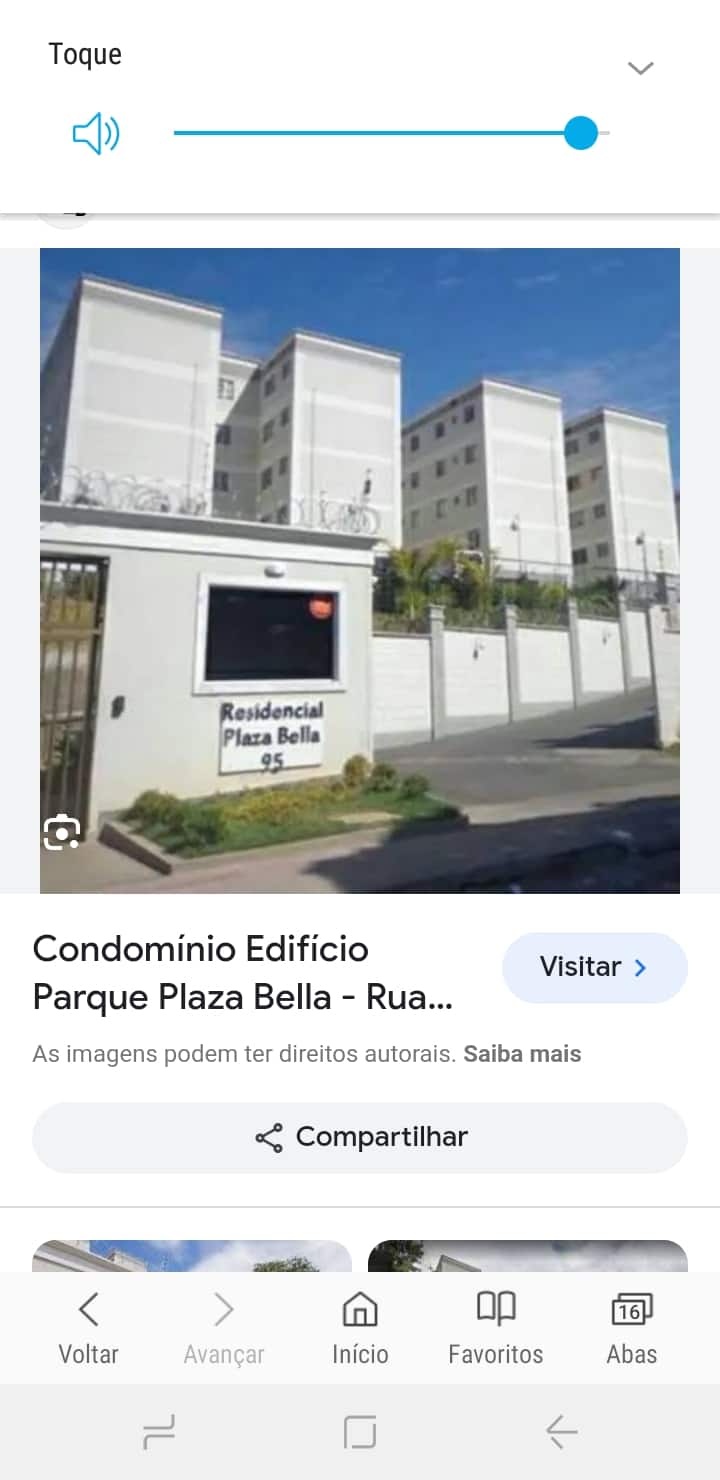Mute the Toque ringtone speaker icon
This screenshot has width=720, height=1480.
[96, 133]
